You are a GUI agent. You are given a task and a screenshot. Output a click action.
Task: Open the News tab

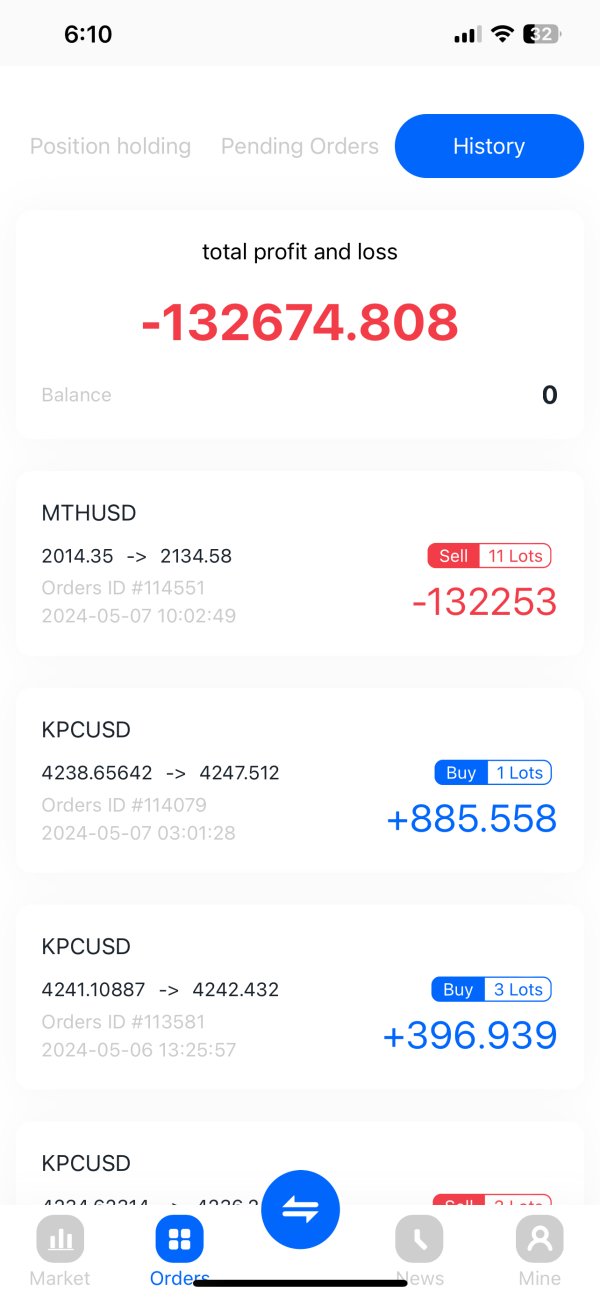tap(420, 1251)
